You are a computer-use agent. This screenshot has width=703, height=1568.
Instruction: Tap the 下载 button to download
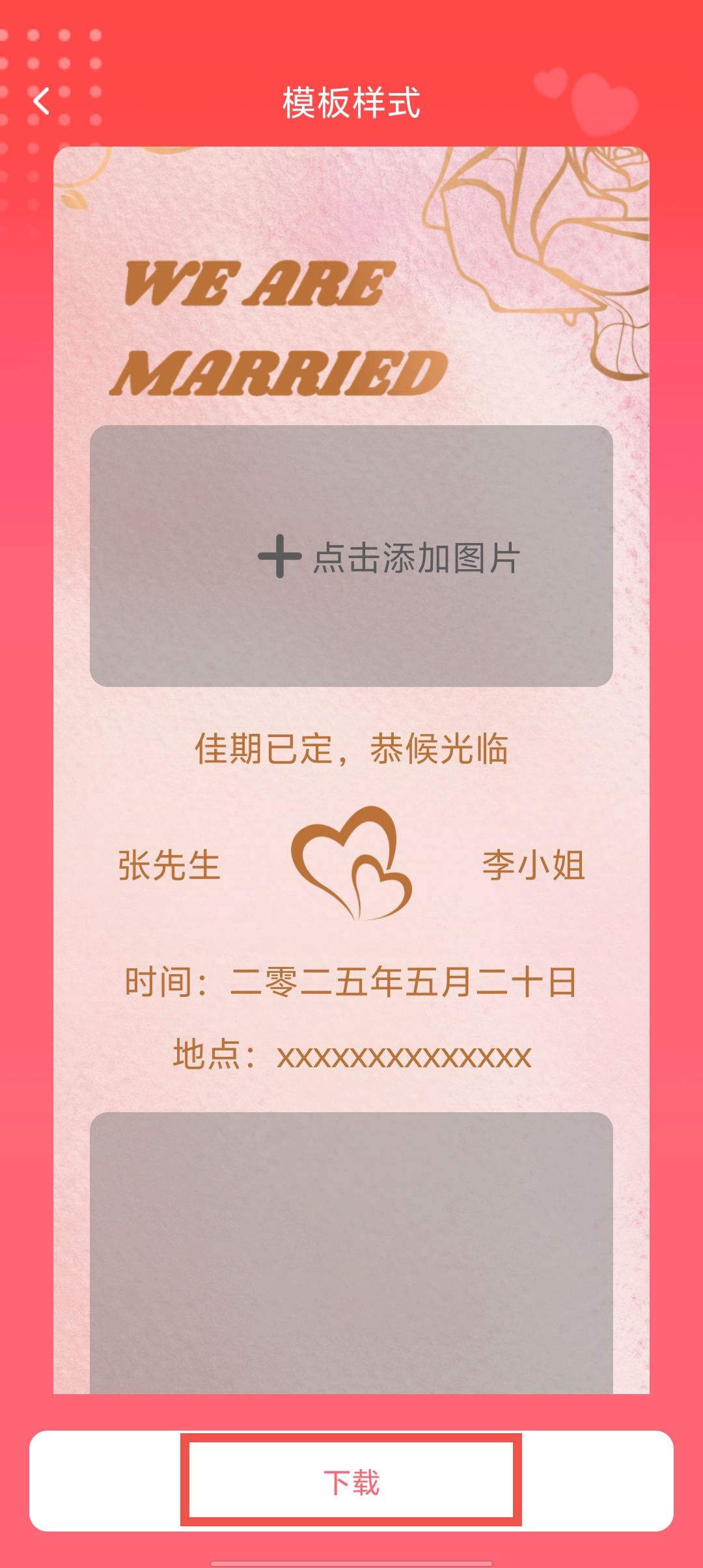(351, 1481)
